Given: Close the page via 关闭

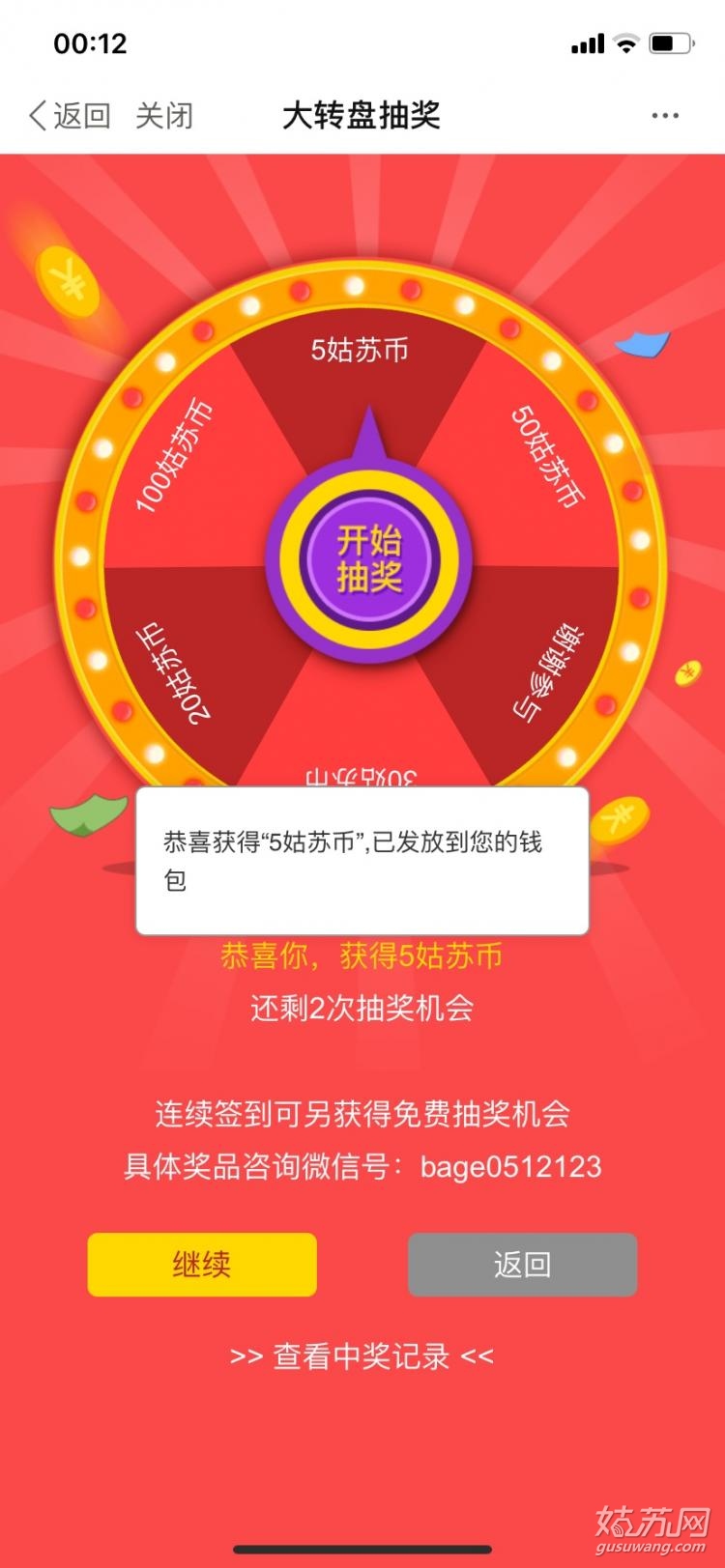Looking at the screenshot, I should [x=164, y=116].
